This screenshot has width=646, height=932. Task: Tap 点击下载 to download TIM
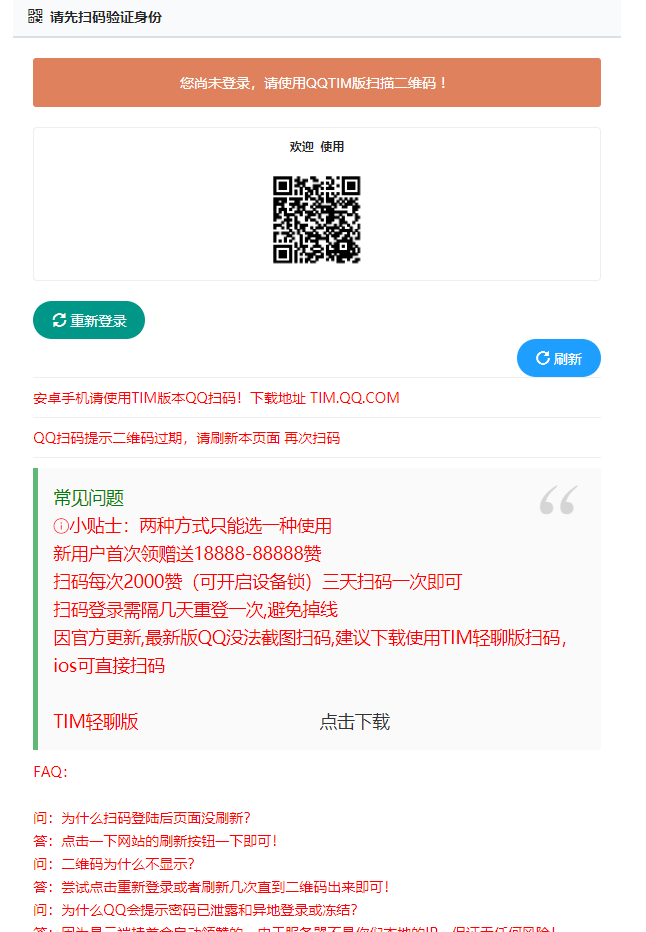point(354,722)
